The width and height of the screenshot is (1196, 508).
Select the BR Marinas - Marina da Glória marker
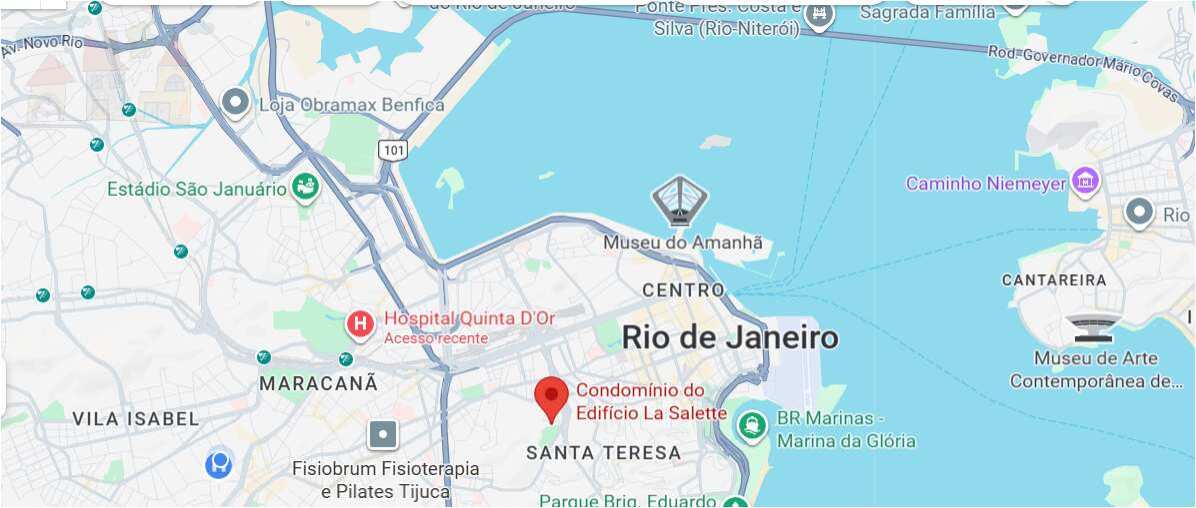(751, 426)
